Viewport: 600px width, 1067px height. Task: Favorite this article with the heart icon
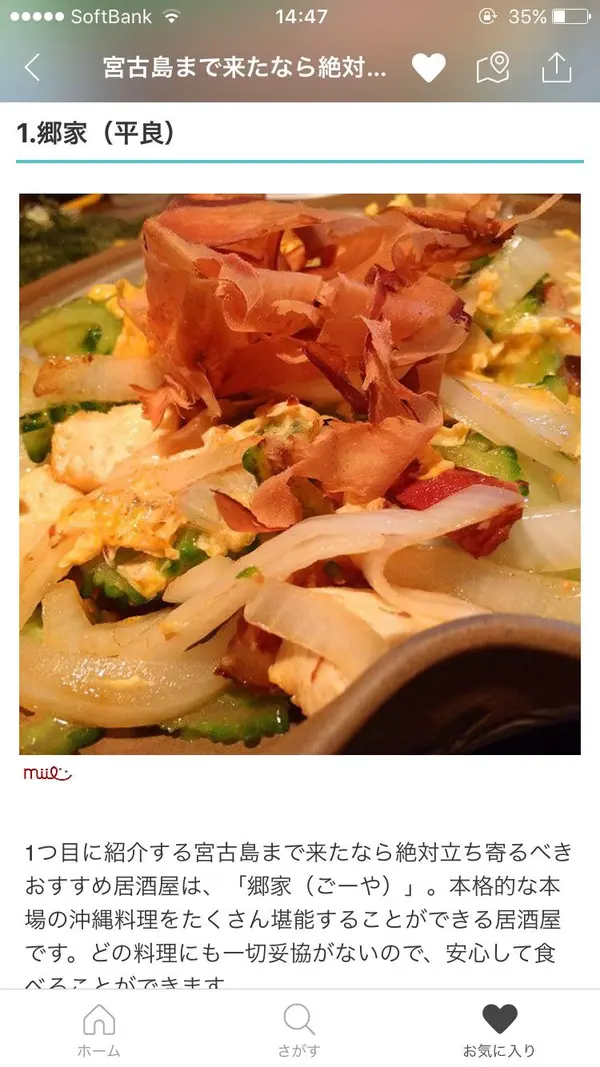(x=428, y=67)
